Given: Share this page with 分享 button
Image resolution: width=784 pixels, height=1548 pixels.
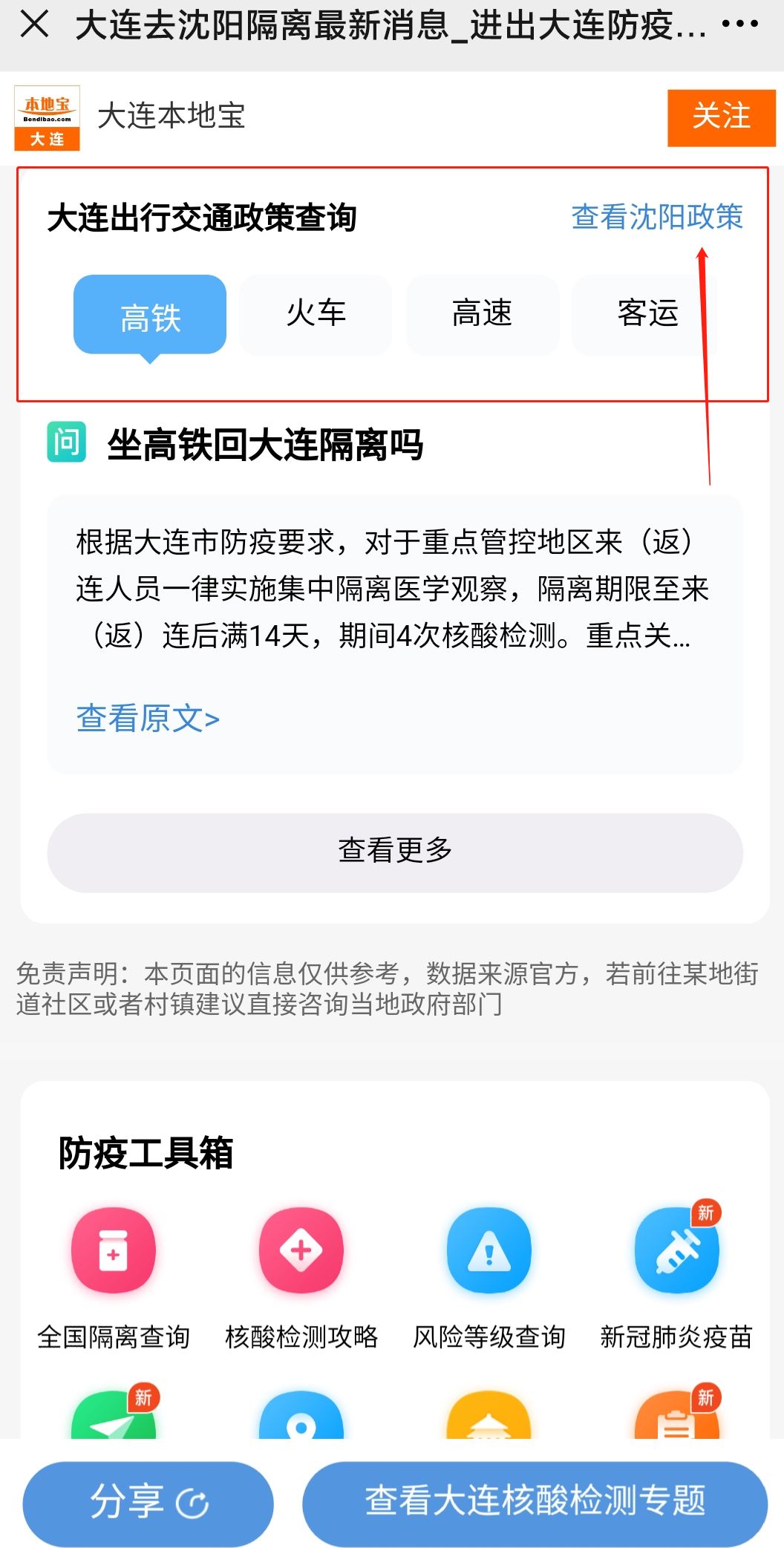Looking at the screenshot, I should coord(148,1502).
